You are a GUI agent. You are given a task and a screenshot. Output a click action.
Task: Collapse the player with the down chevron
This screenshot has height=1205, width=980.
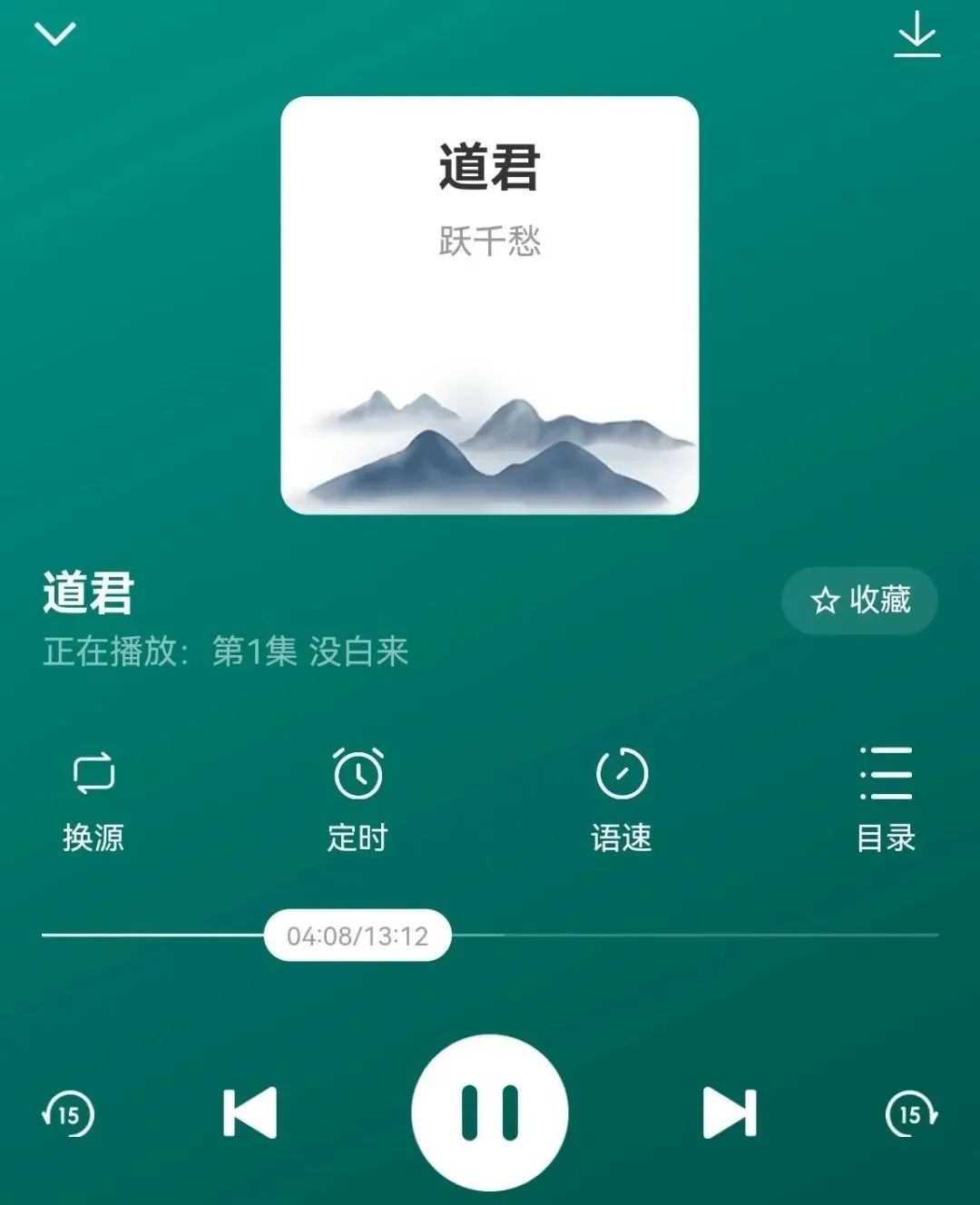pos(54,34)
